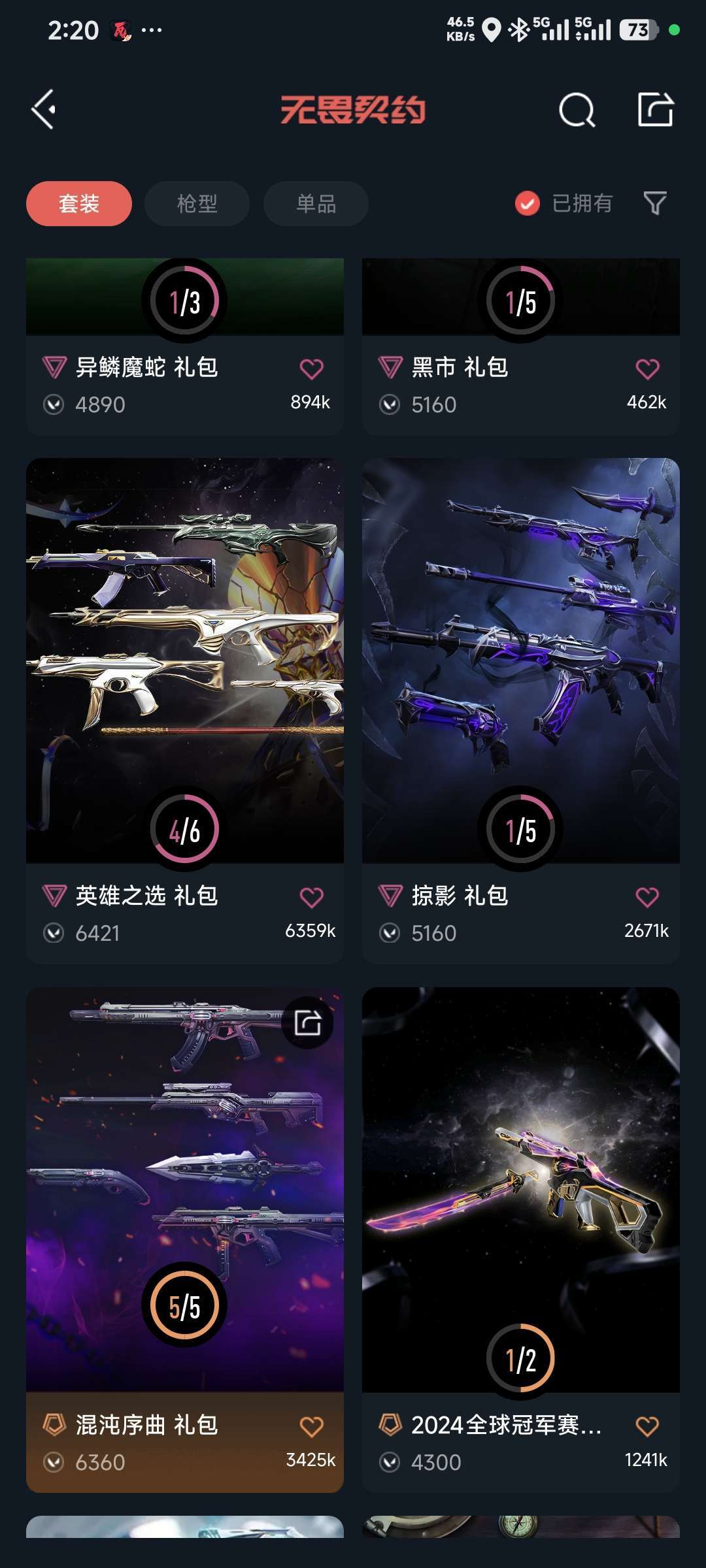Switch to the 单品 chip

[316, 204]
